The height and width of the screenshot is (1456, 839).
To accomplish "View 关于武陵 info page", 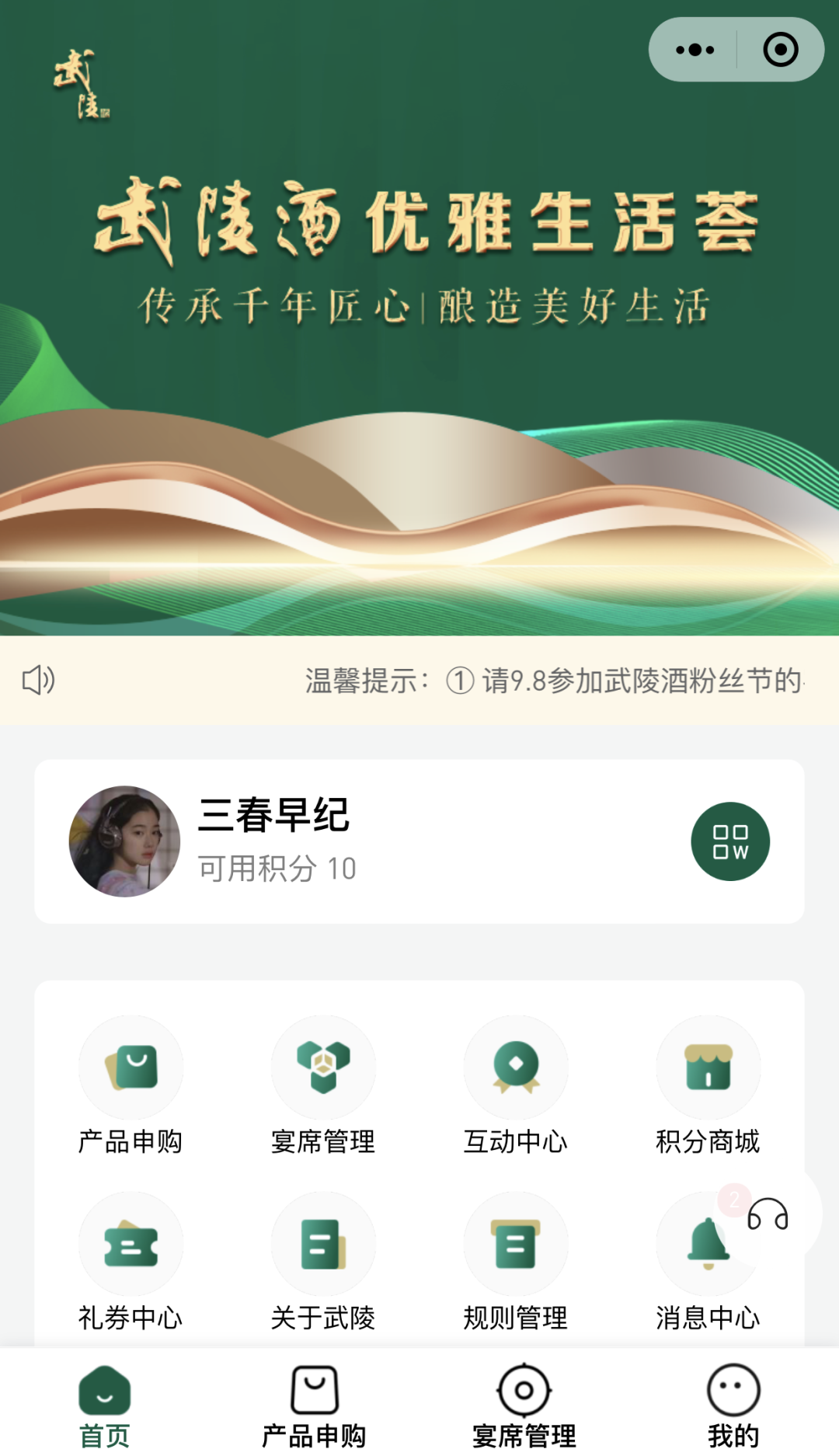I will 323,1260.
